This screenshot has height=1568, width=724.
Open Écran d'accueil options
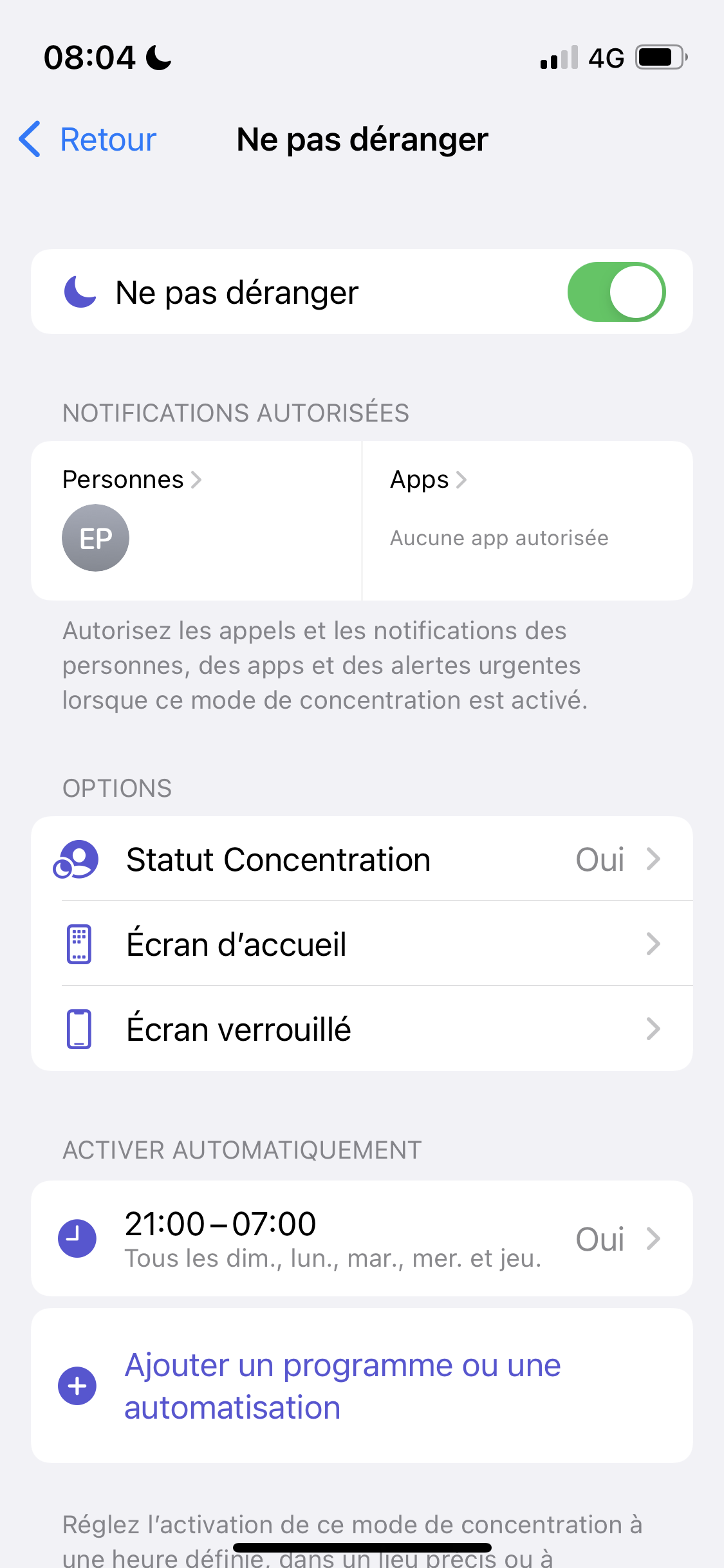pyautogui.click(x=362, y=944)
